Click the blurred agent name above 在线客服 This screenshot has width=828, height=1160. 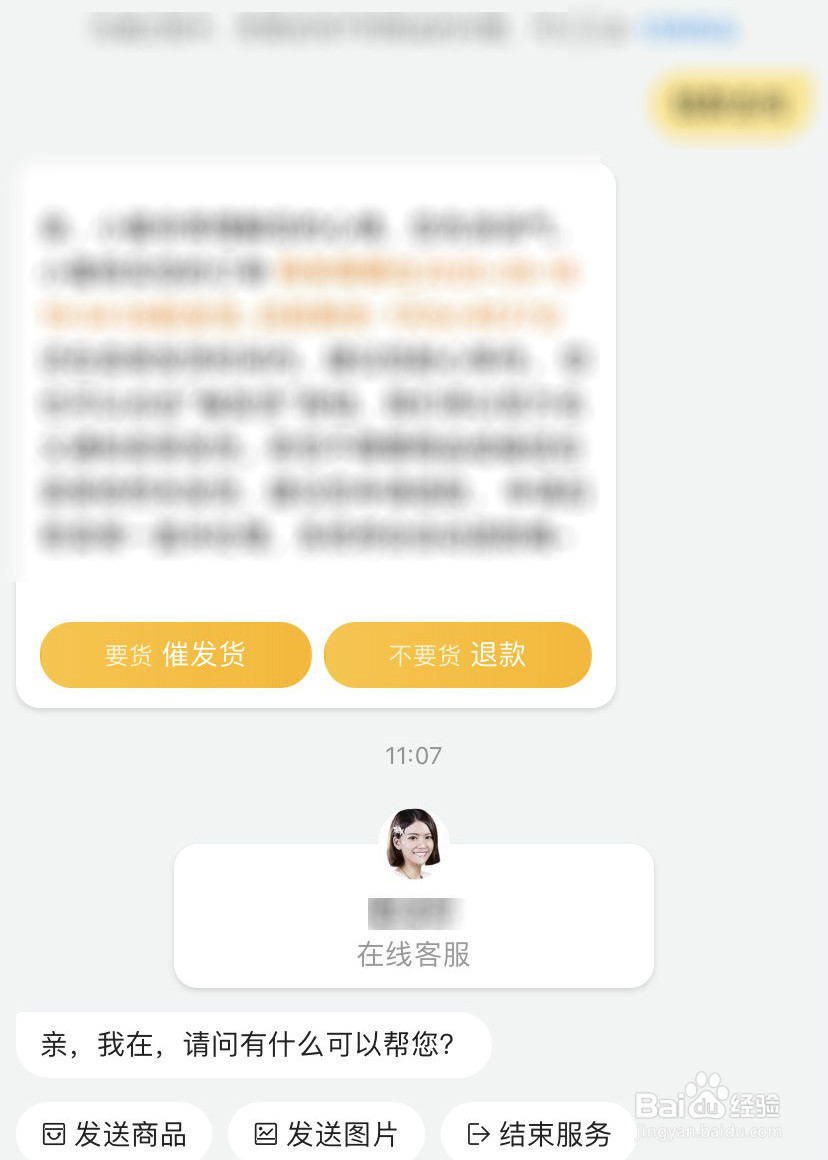coord(413,912)
